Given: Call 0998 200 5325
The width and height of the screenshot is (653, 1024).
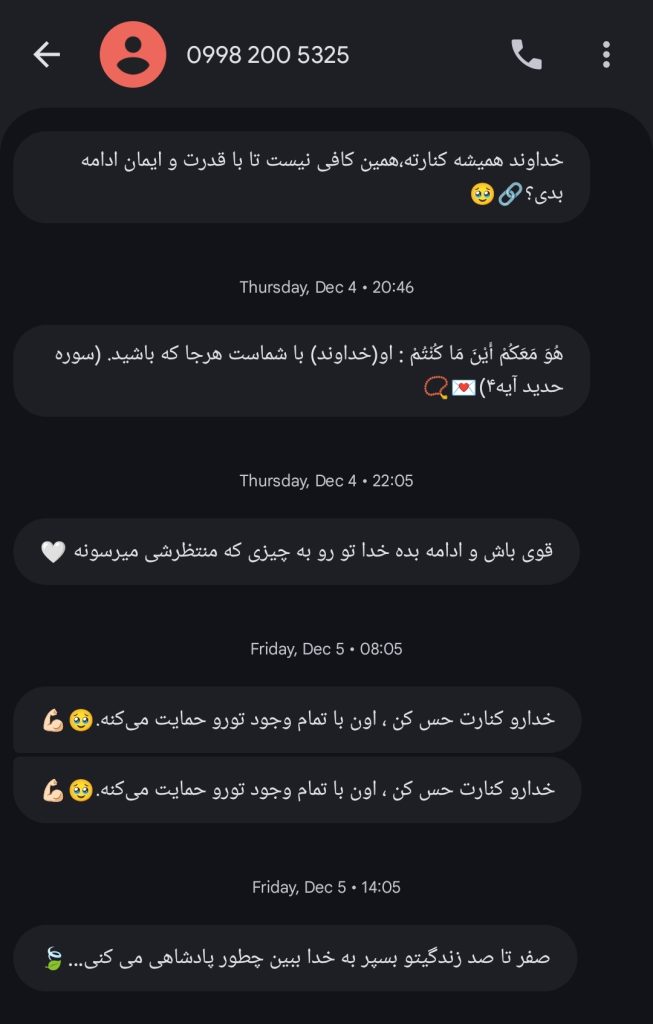Looking at the screenshot, I should point(526,55).
